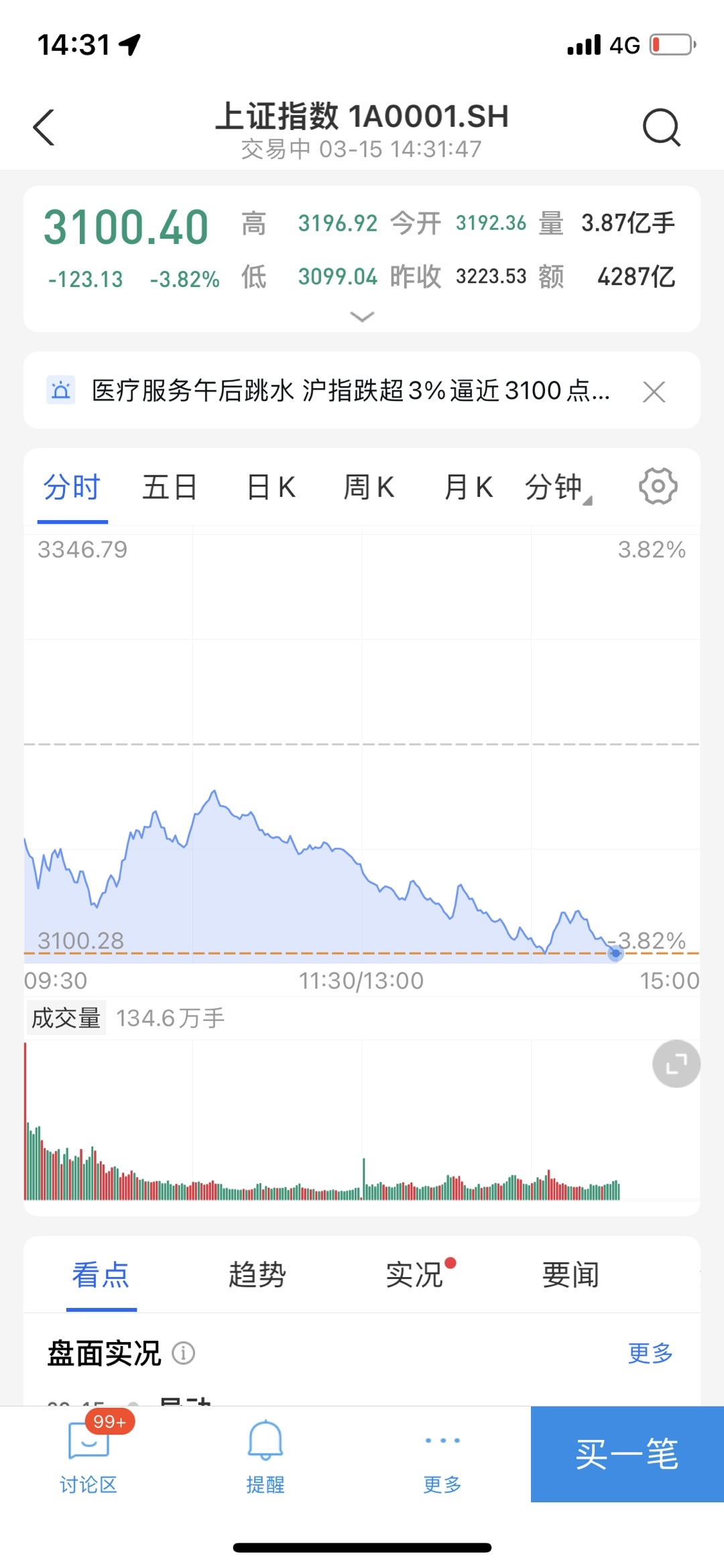This screenshot has height=1568, width=724.
Task: Select the 月K chart tab
Action: coord(468,487)
